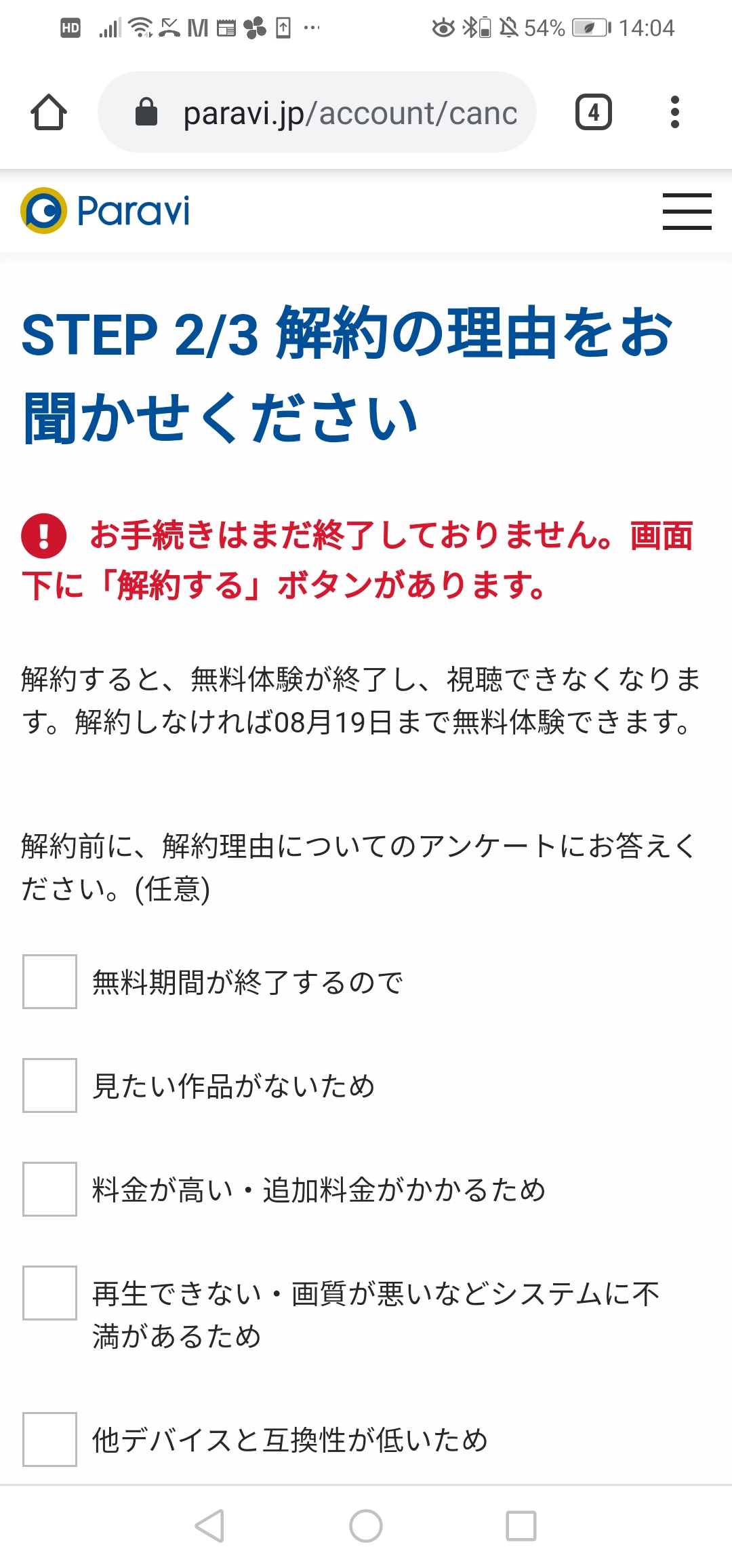Choose 他デバイスと互換性が低いため

click(x=49, y=1439)
